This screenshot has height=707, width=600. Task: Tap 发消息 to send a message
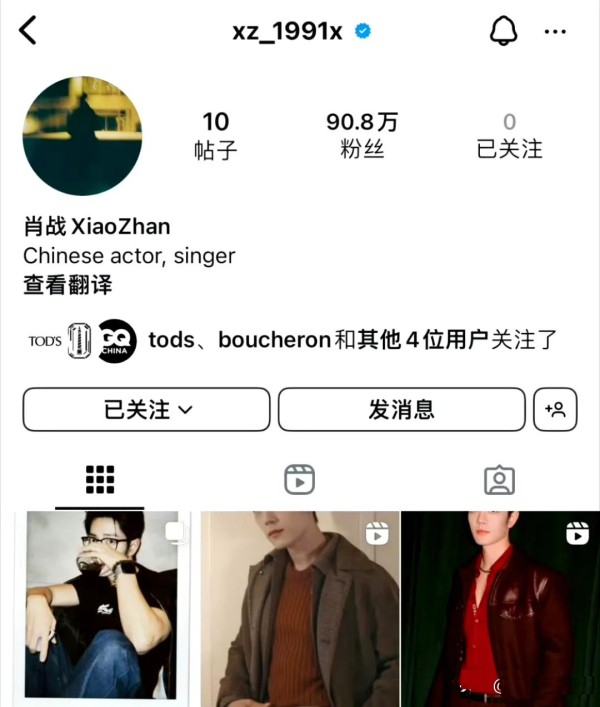tap(401, 409)
